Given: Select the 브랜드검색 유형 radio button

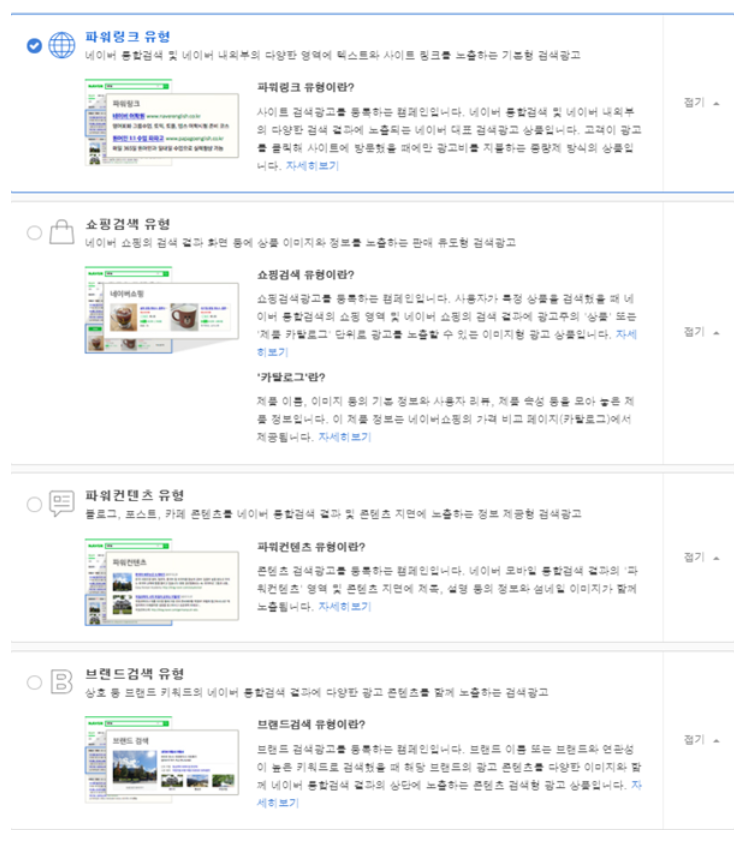Looking at the screenshot, I should tap(34, 683).
